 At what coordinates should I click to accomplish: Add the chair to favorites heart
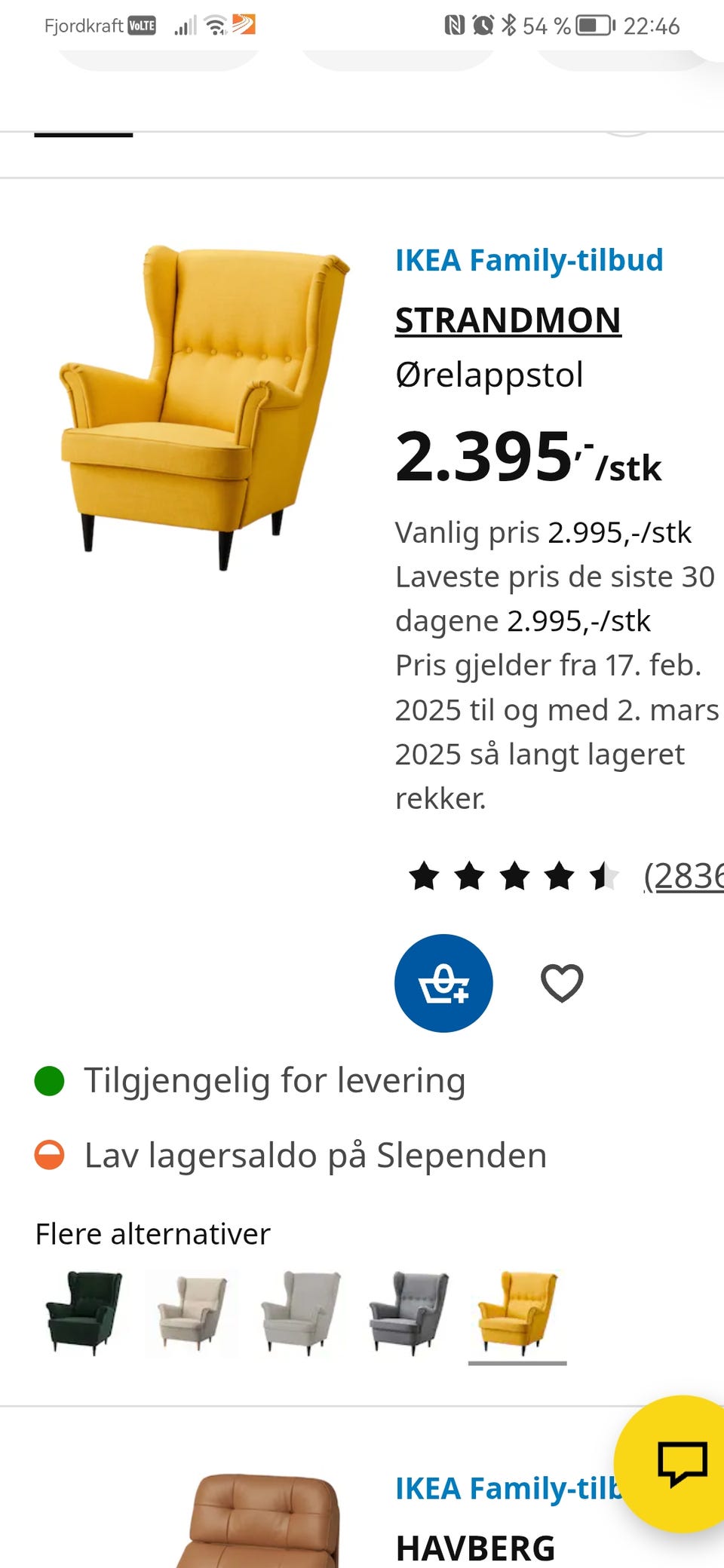coord(561,982)
